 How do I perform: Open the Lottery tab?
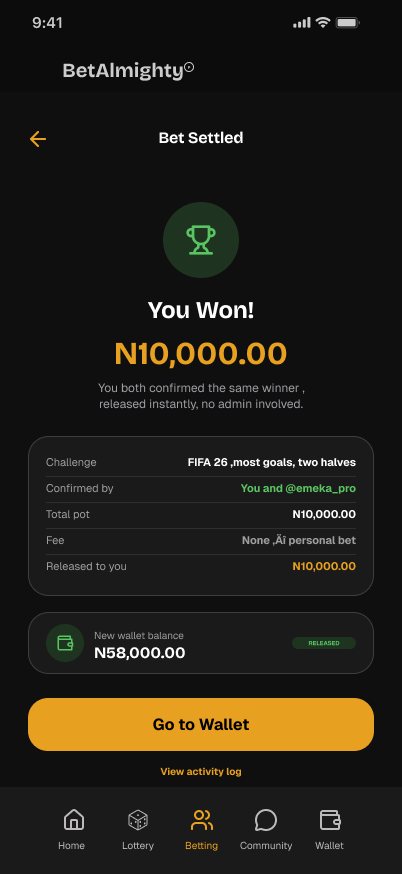(138, 829)
